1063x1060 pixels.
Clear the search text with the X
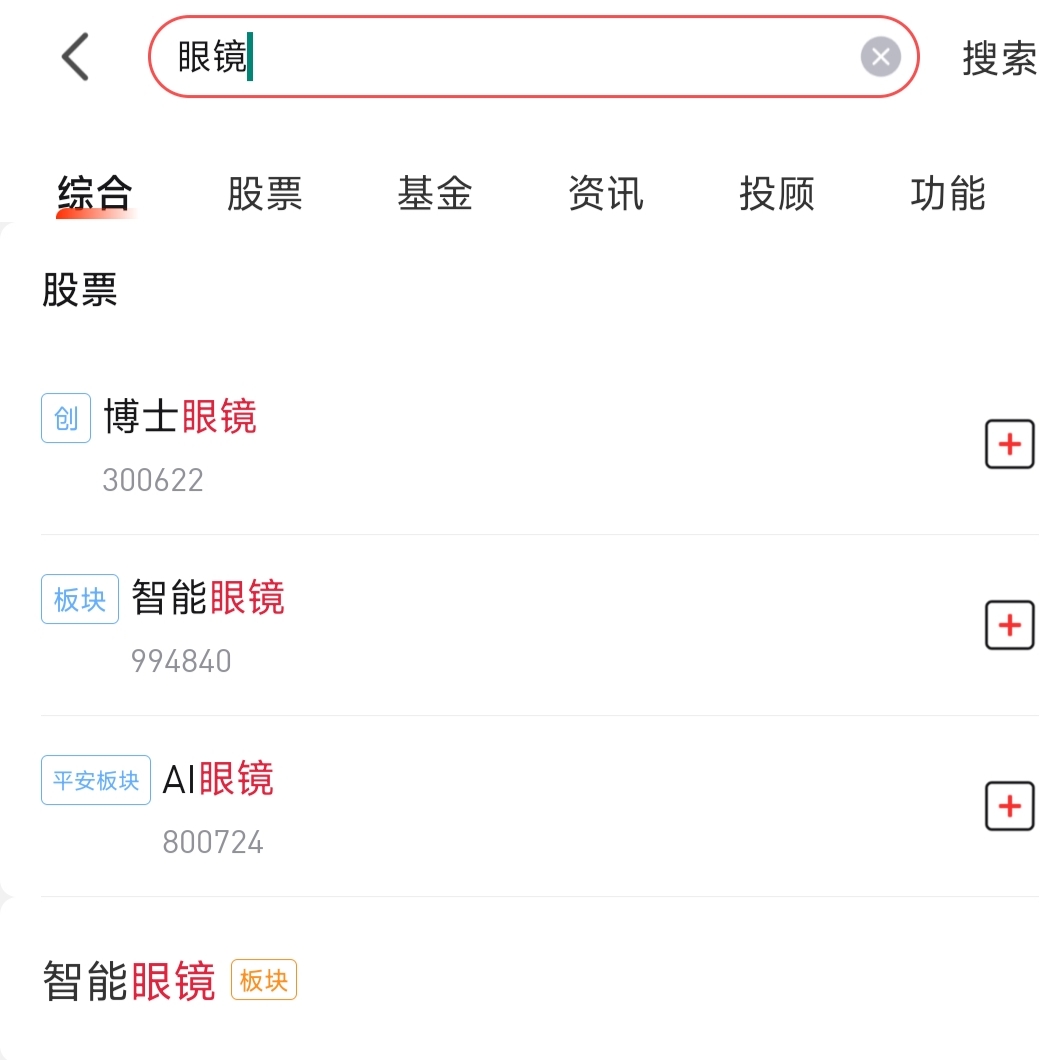[880, 57]
